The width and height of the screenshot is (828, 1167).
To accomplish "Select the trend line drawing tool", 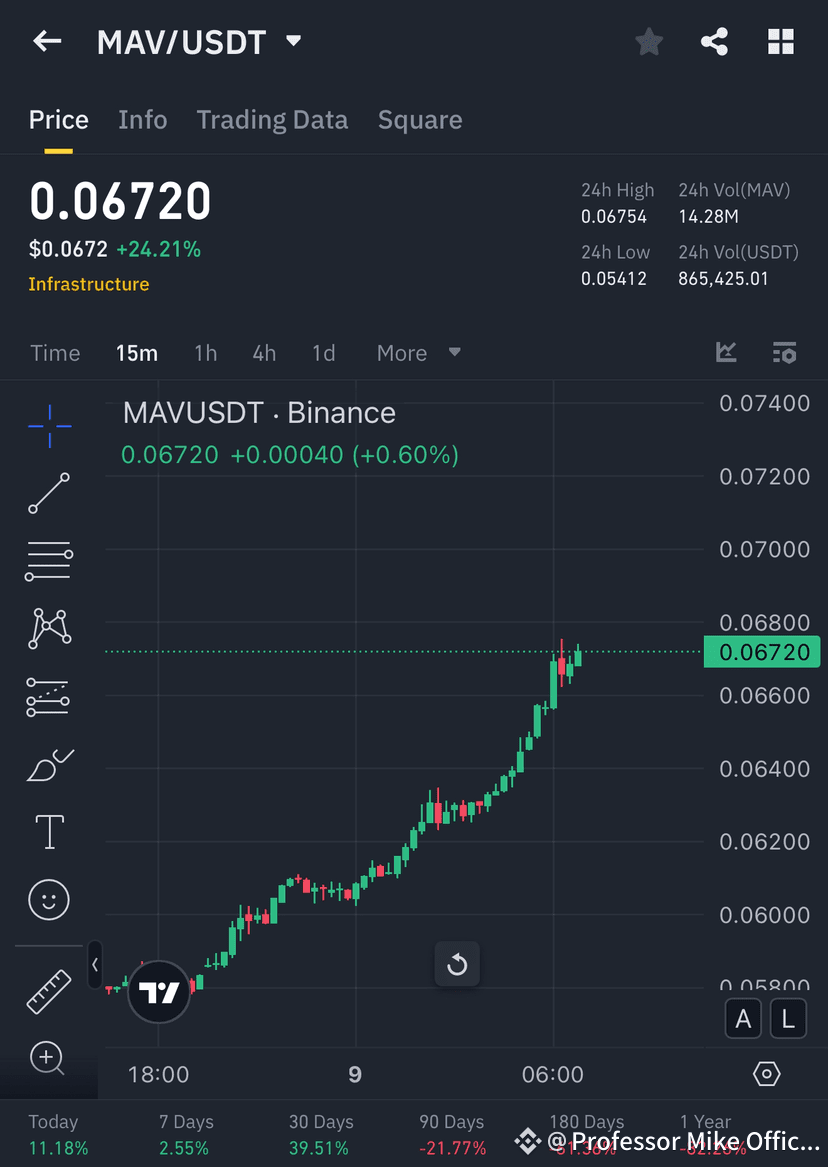I will tap(48, 493).
